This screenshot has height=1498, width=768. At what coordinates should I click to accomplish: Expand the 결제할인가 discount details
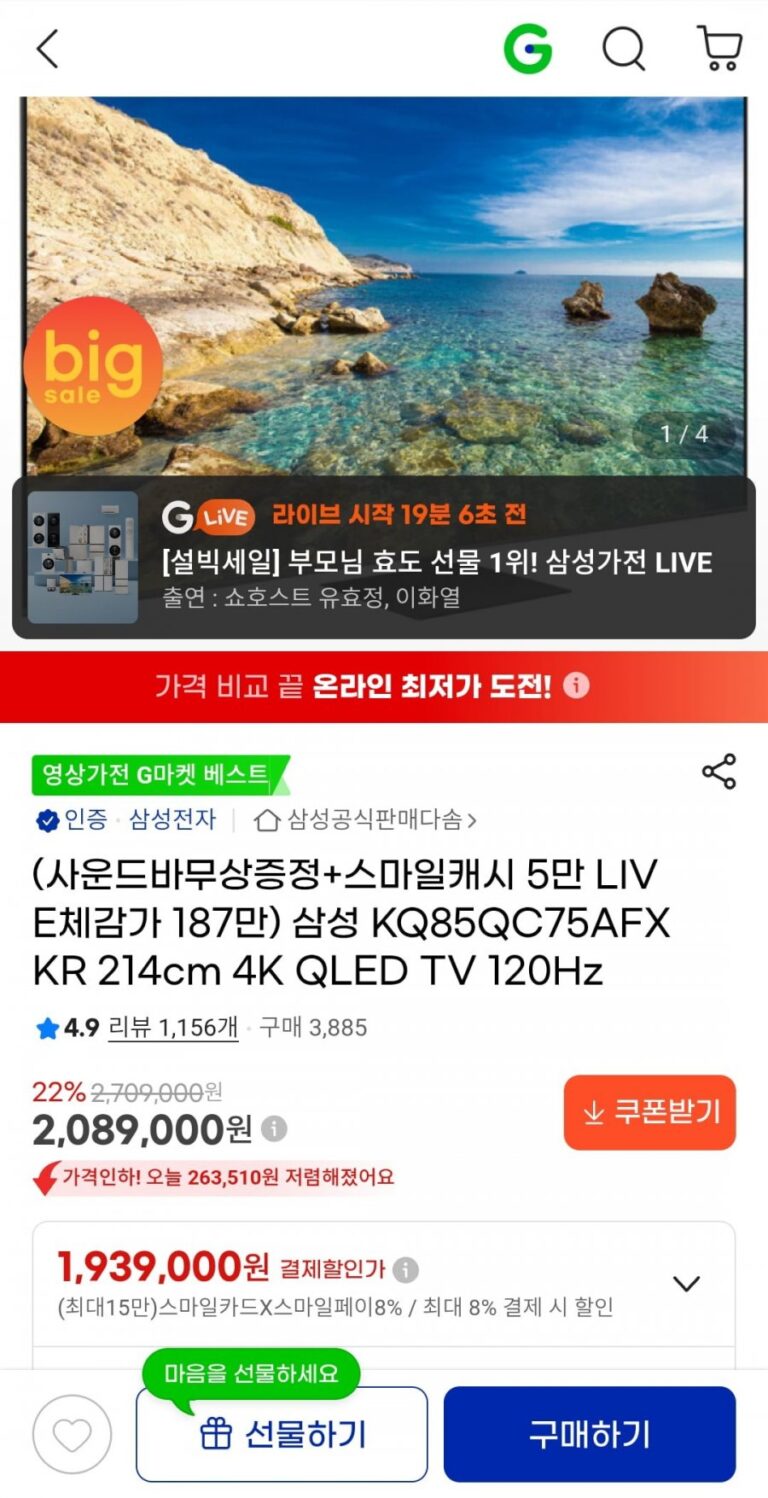[686, 1284]
